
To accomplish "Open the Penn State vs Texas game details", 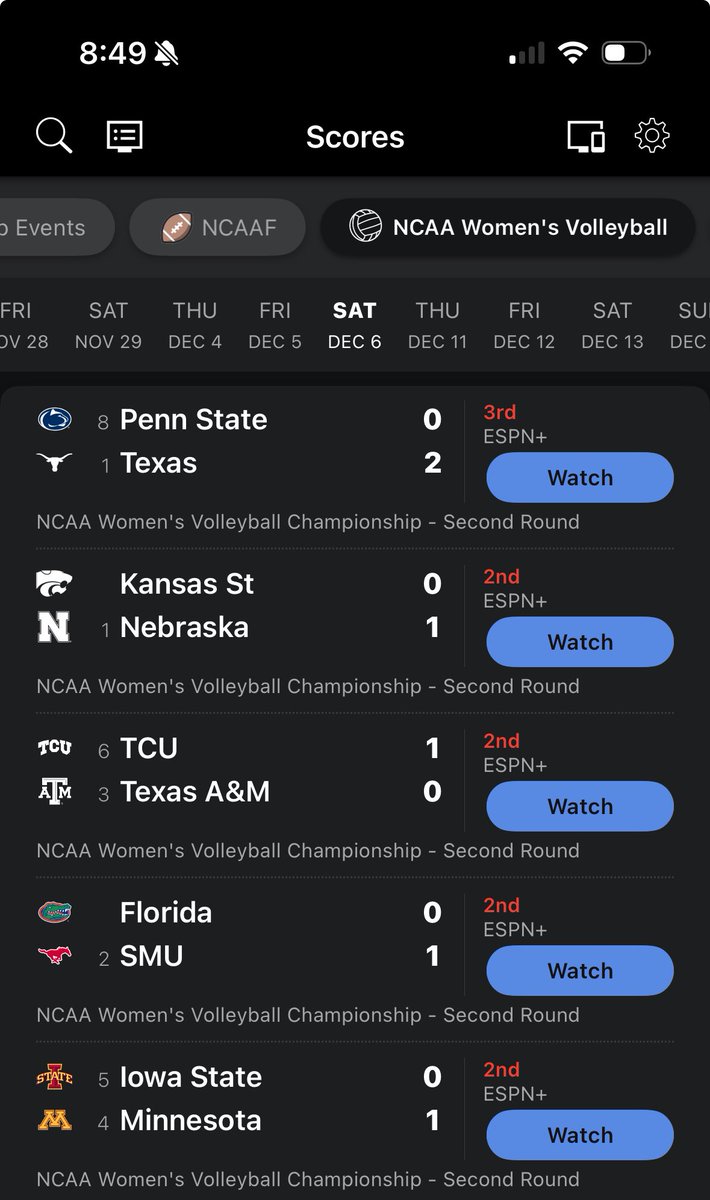I will 240,442.
